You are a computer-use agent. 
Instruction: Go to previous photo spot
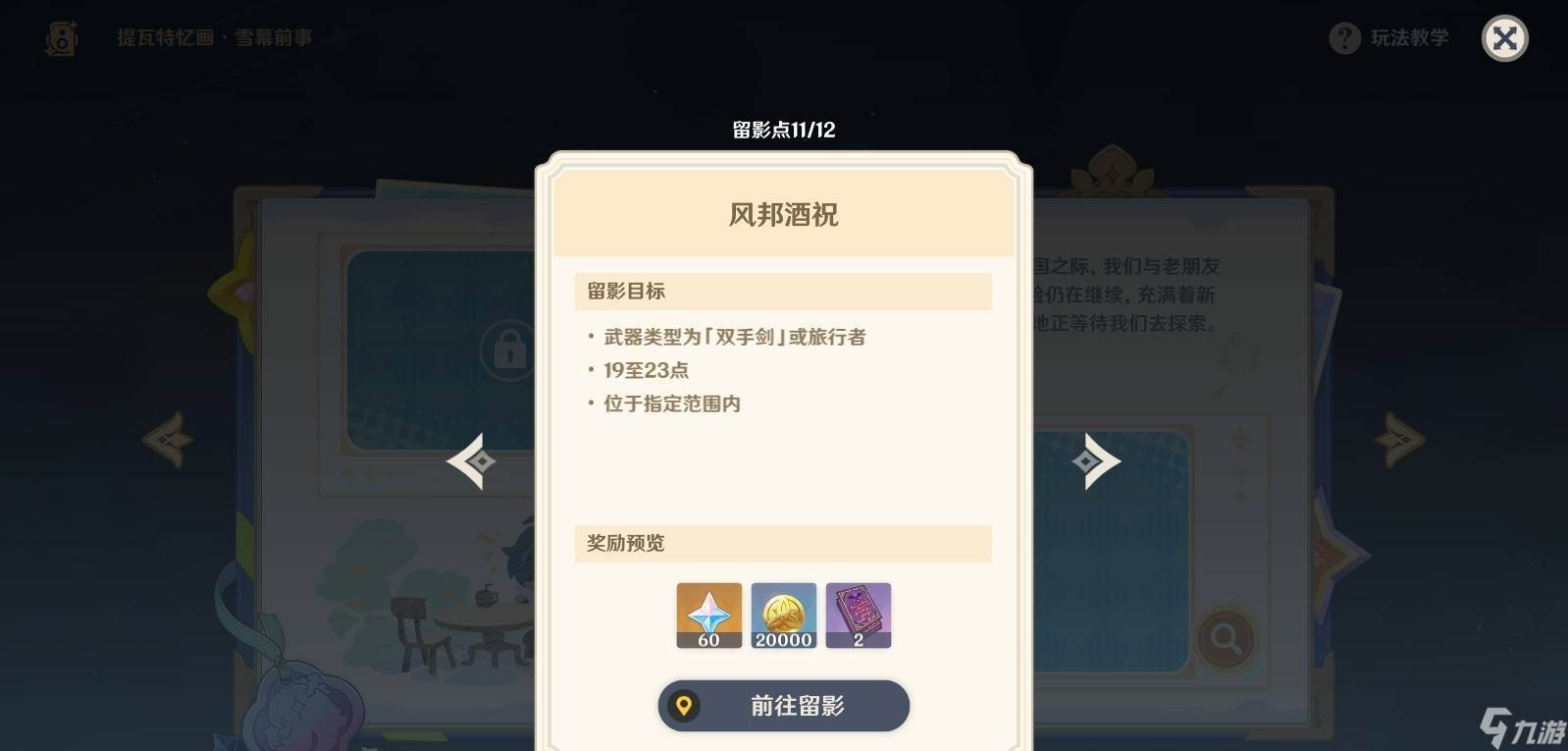coord(471,460)
